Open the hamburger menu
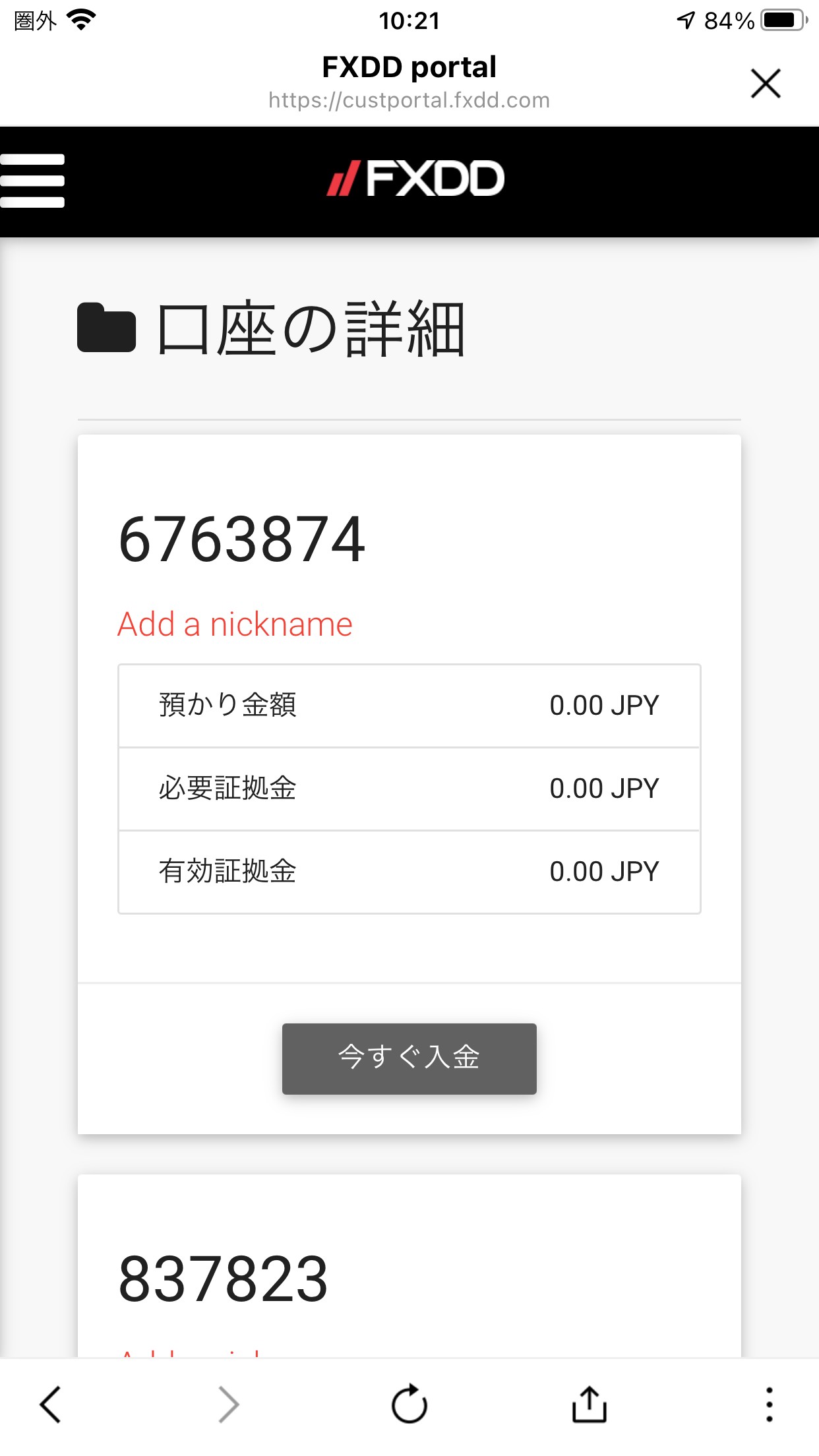The image size is (819, 1456). pyautogui.click(x=32, y=181)
